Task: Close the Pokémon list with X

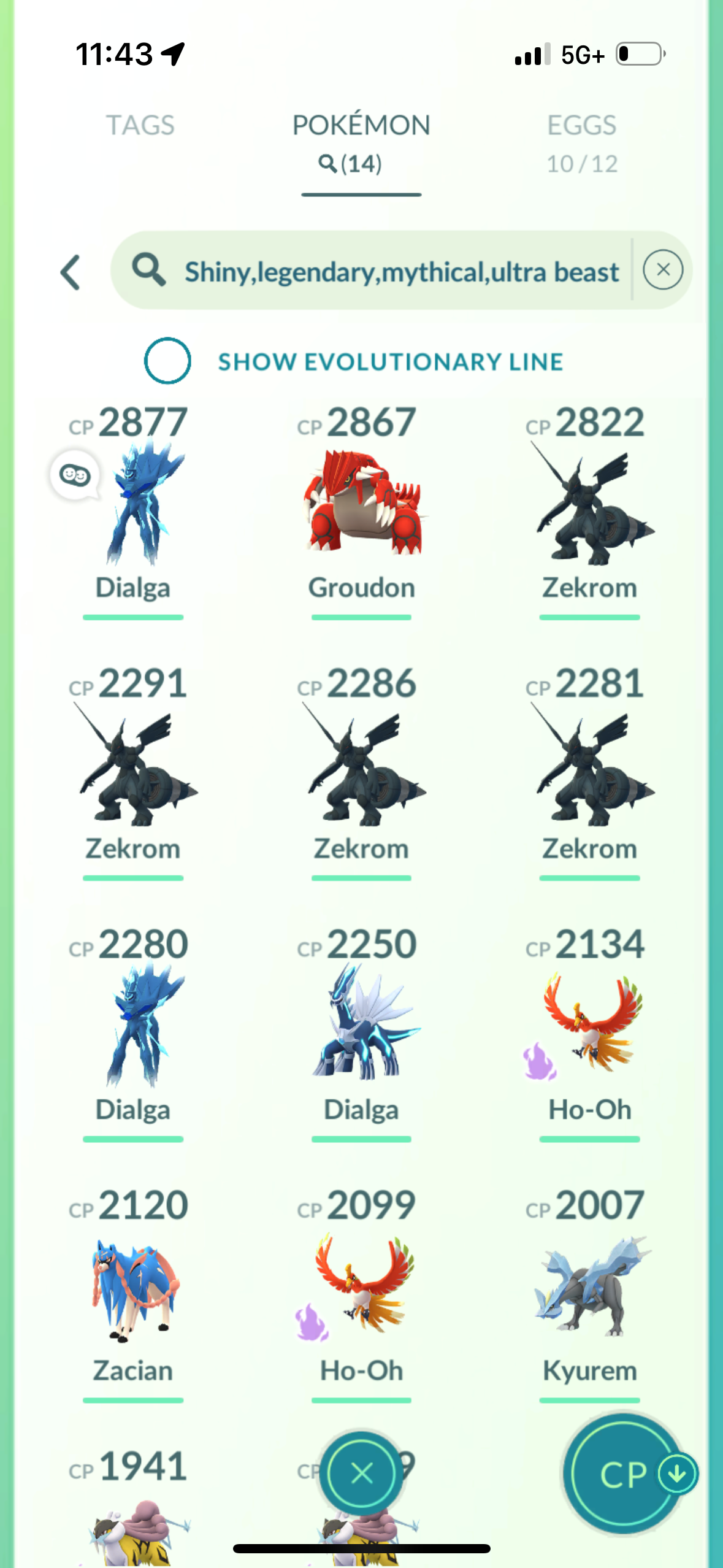Action: (362, 1474)
